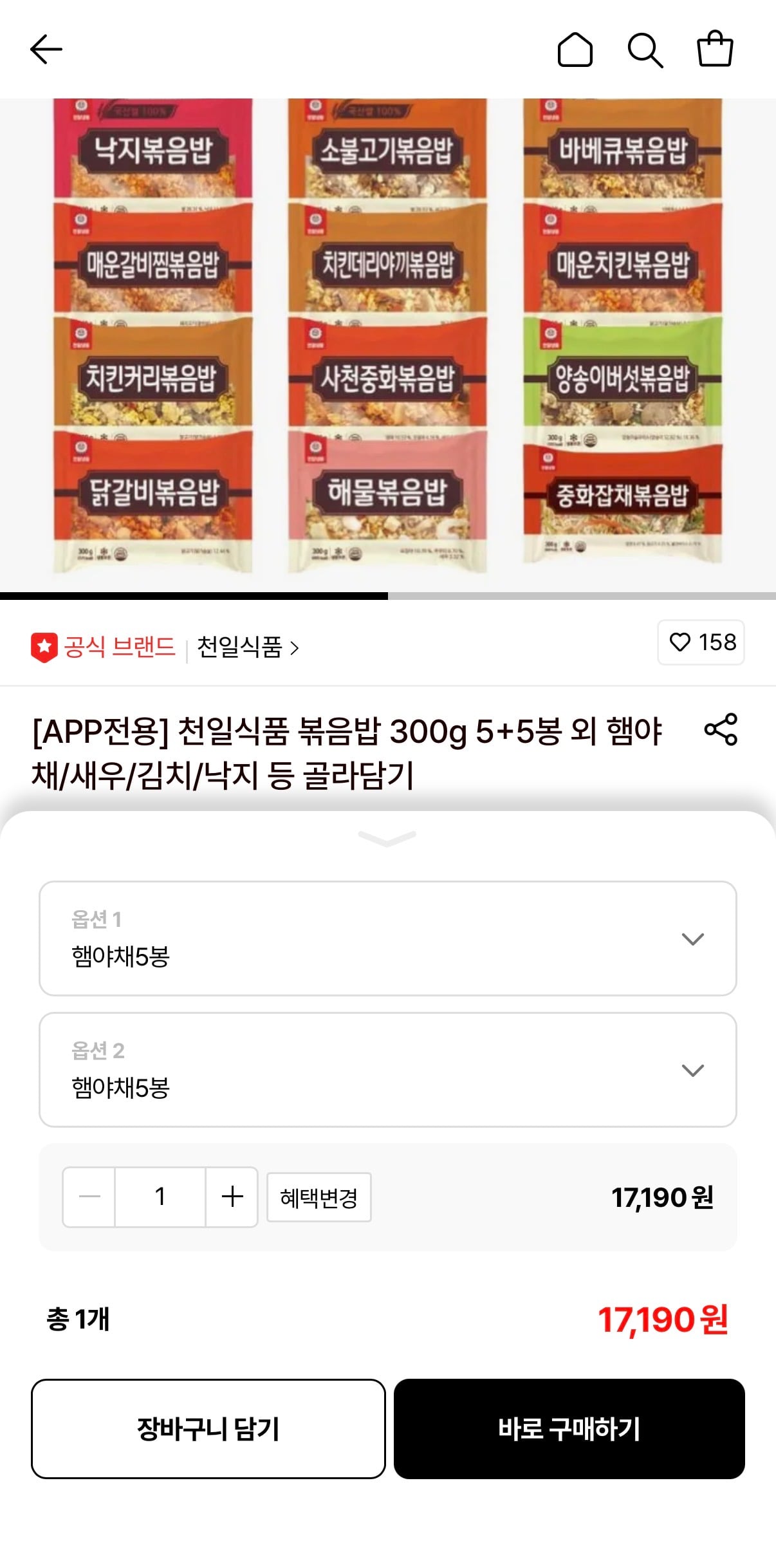Viewport: 776px width, 1568px height.
Task: Open the shopping bag cart
Action: [x=715, y=50]
